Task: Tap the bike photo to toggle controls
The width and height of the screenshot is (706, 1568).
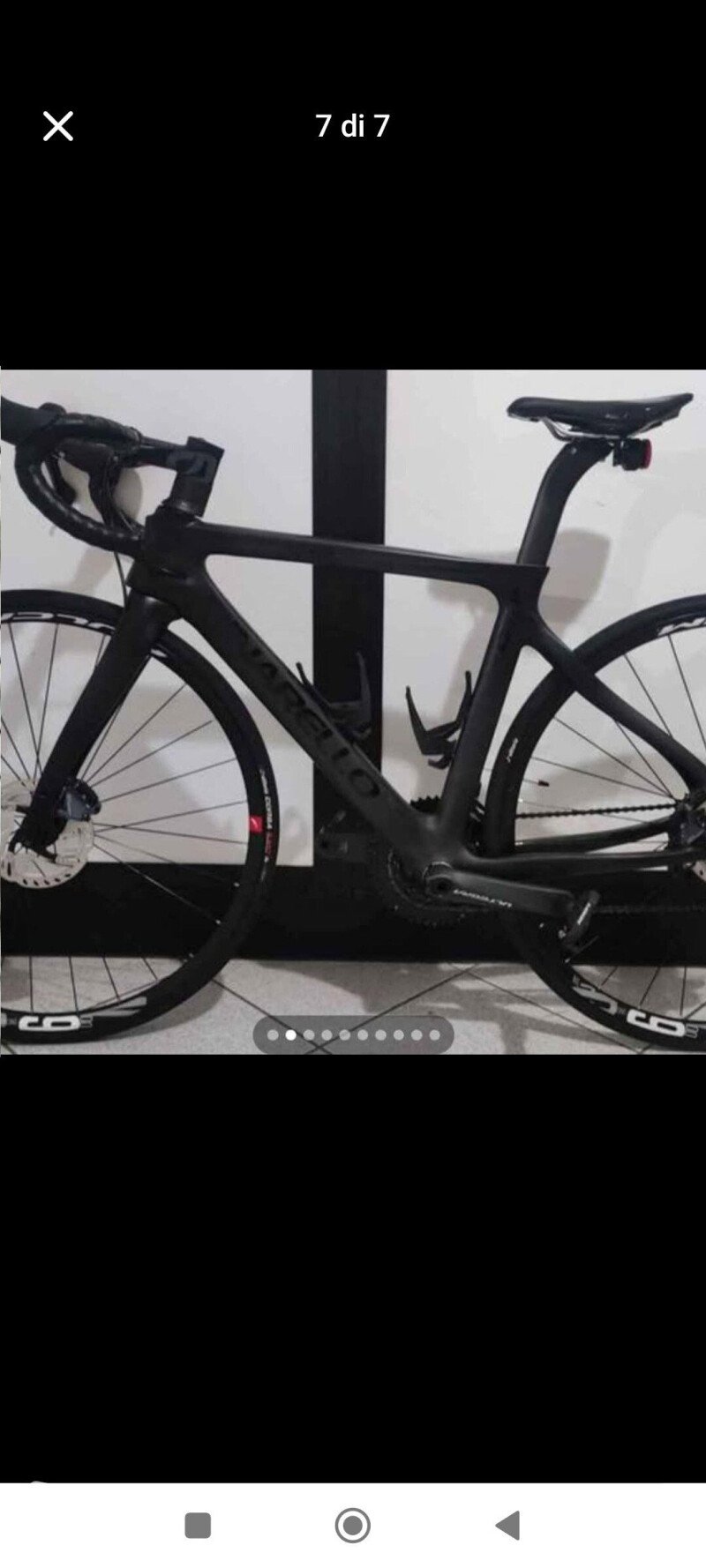Action: 353,712
